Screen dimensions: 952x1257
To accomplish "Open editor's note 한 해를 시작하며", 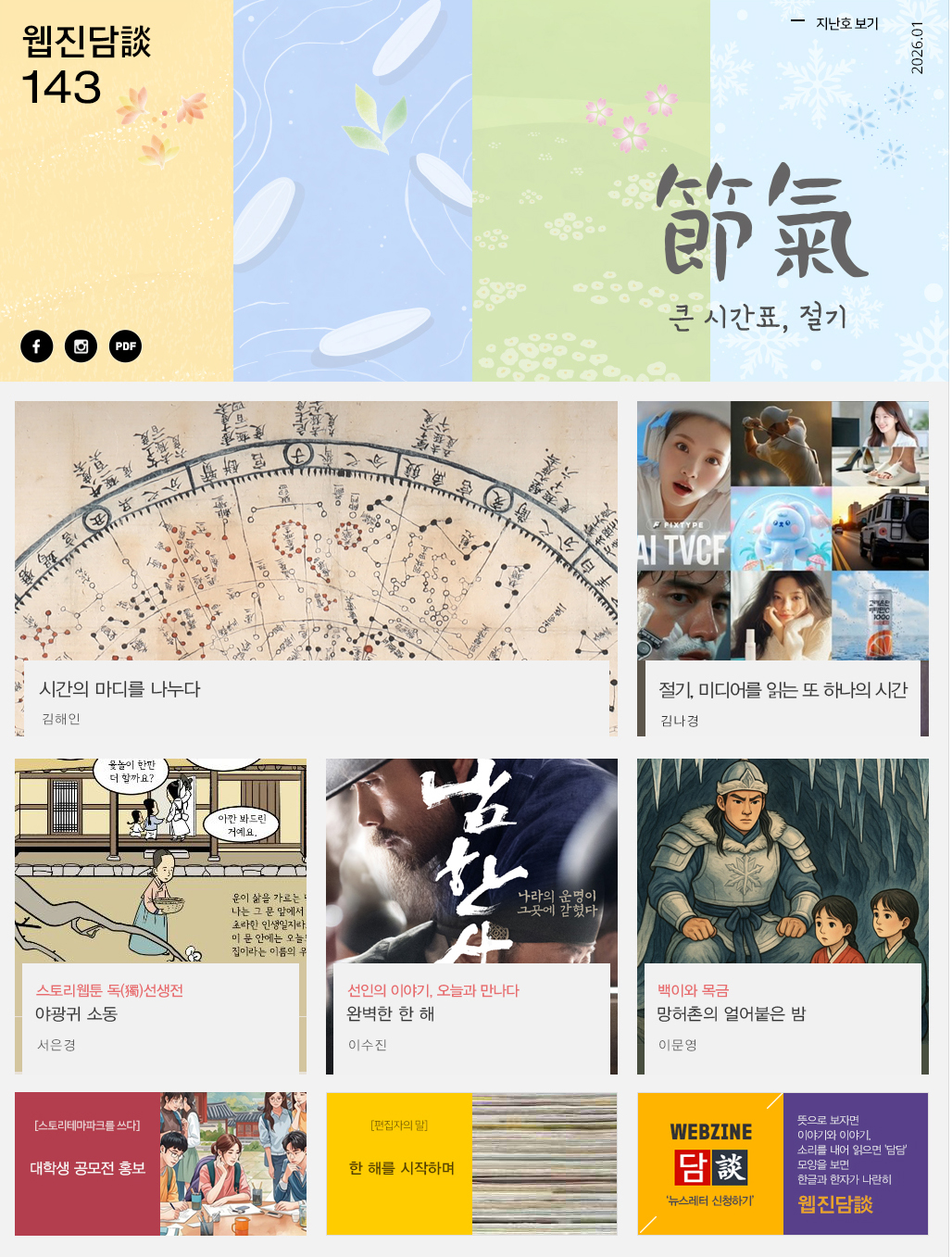I will pyautogui.click(x=401, y=1168).
